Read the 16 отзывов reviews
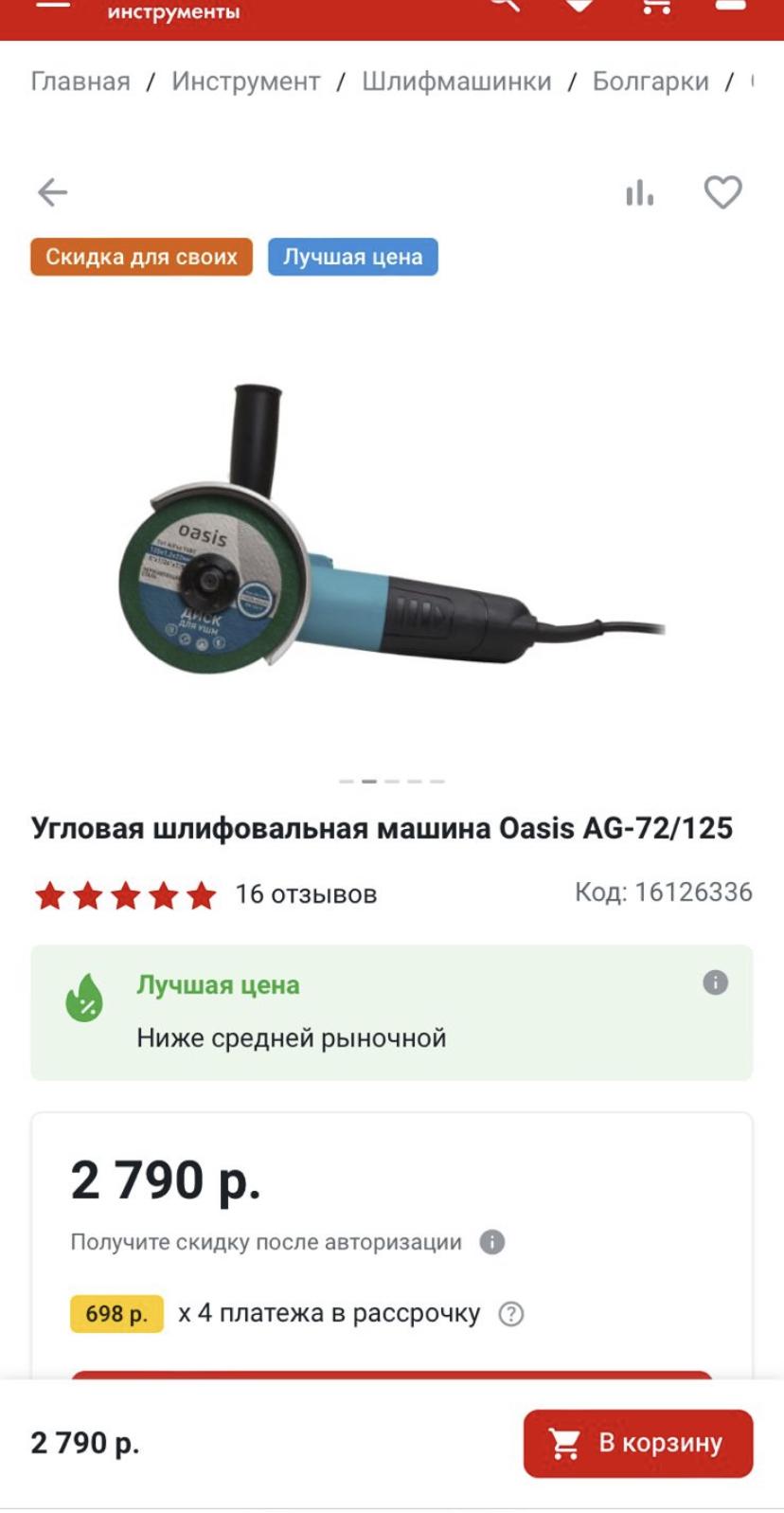The height and width of the screenshot is (1513, 784). point(306,894)
